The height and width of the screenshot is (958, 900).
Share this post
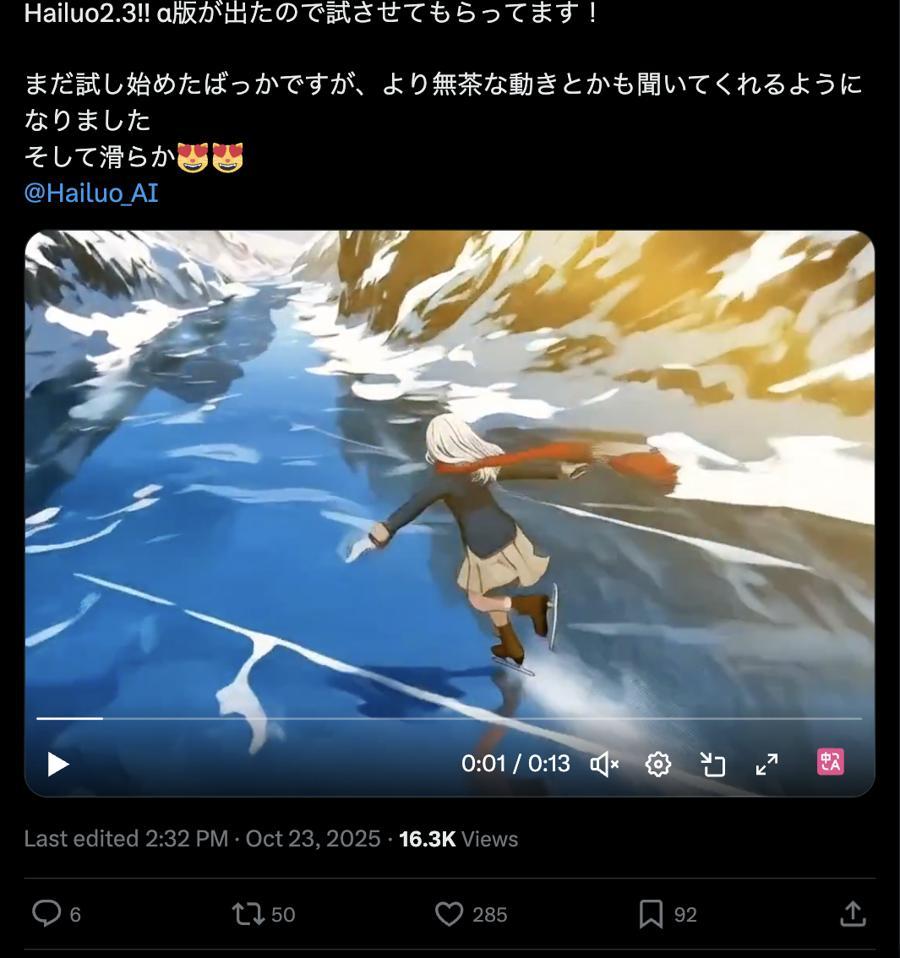tap(852, 913)
